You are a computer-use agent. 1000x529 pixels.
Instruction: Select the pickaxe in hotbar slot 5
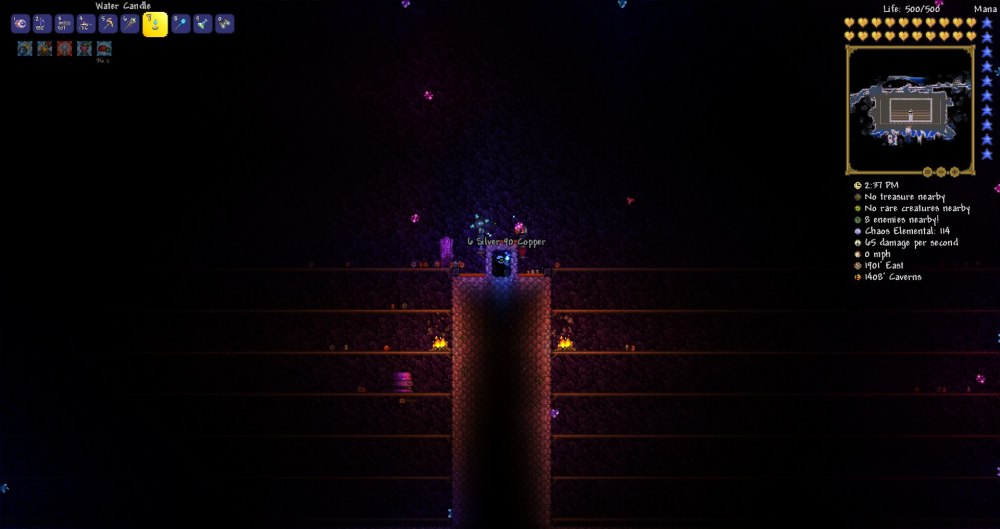click(x=108, y=24)
